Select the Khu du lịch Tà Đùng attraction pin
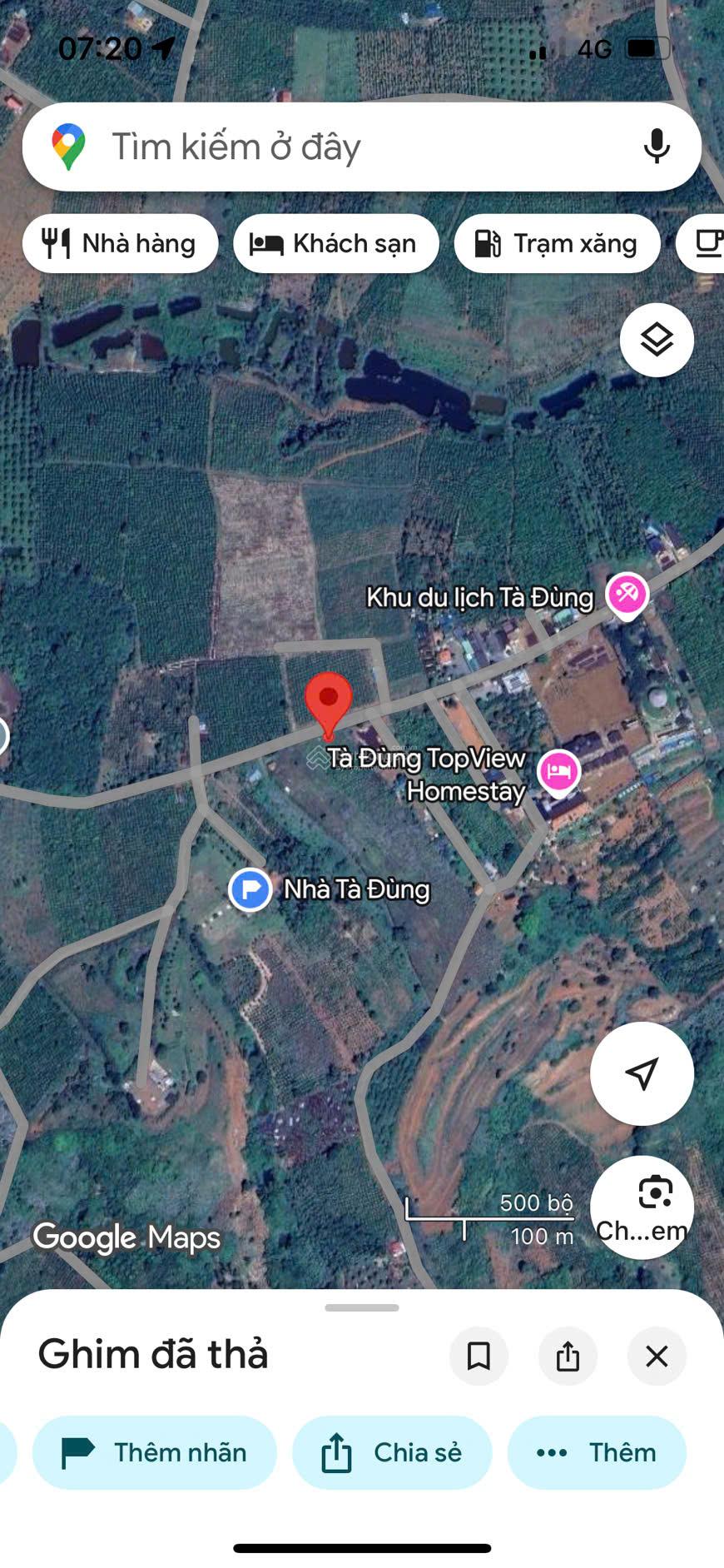Screen dimensions: 724x1568 (x=627, y=594)
